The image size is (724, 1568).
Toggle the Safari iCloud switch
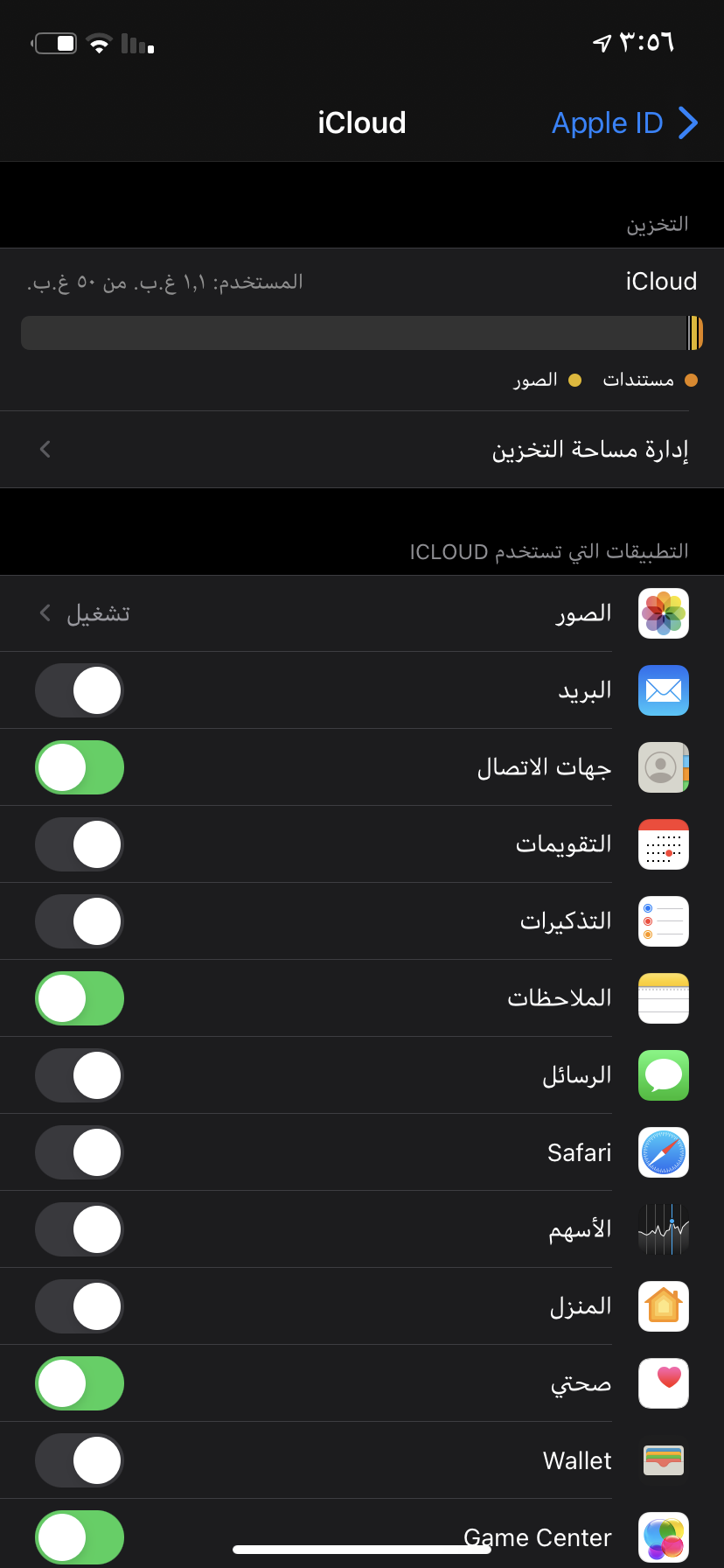click(80, 1152)
